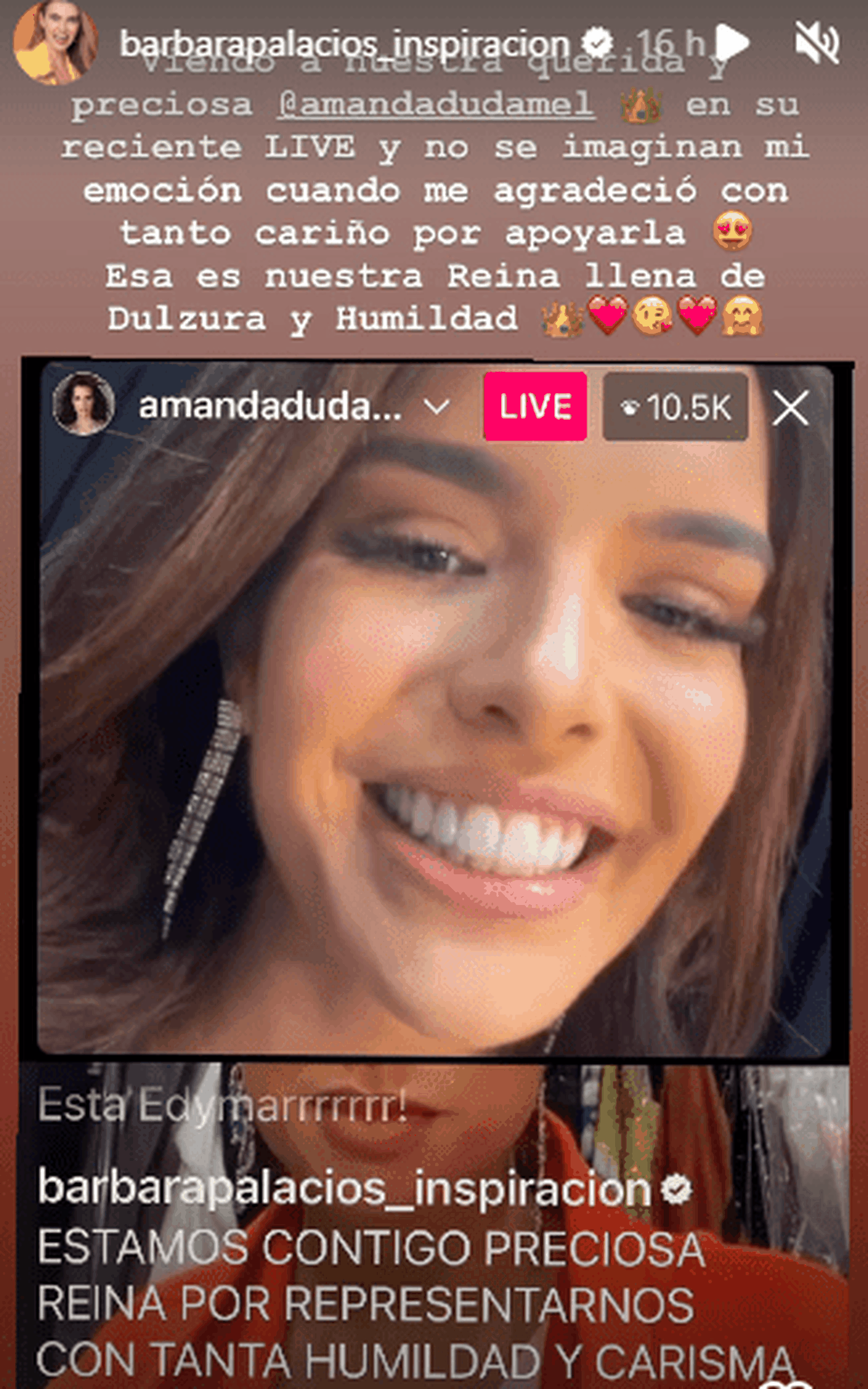Screen dimensions: 868x1389
Task: Unmute the story sound
Action: (816, 43)
